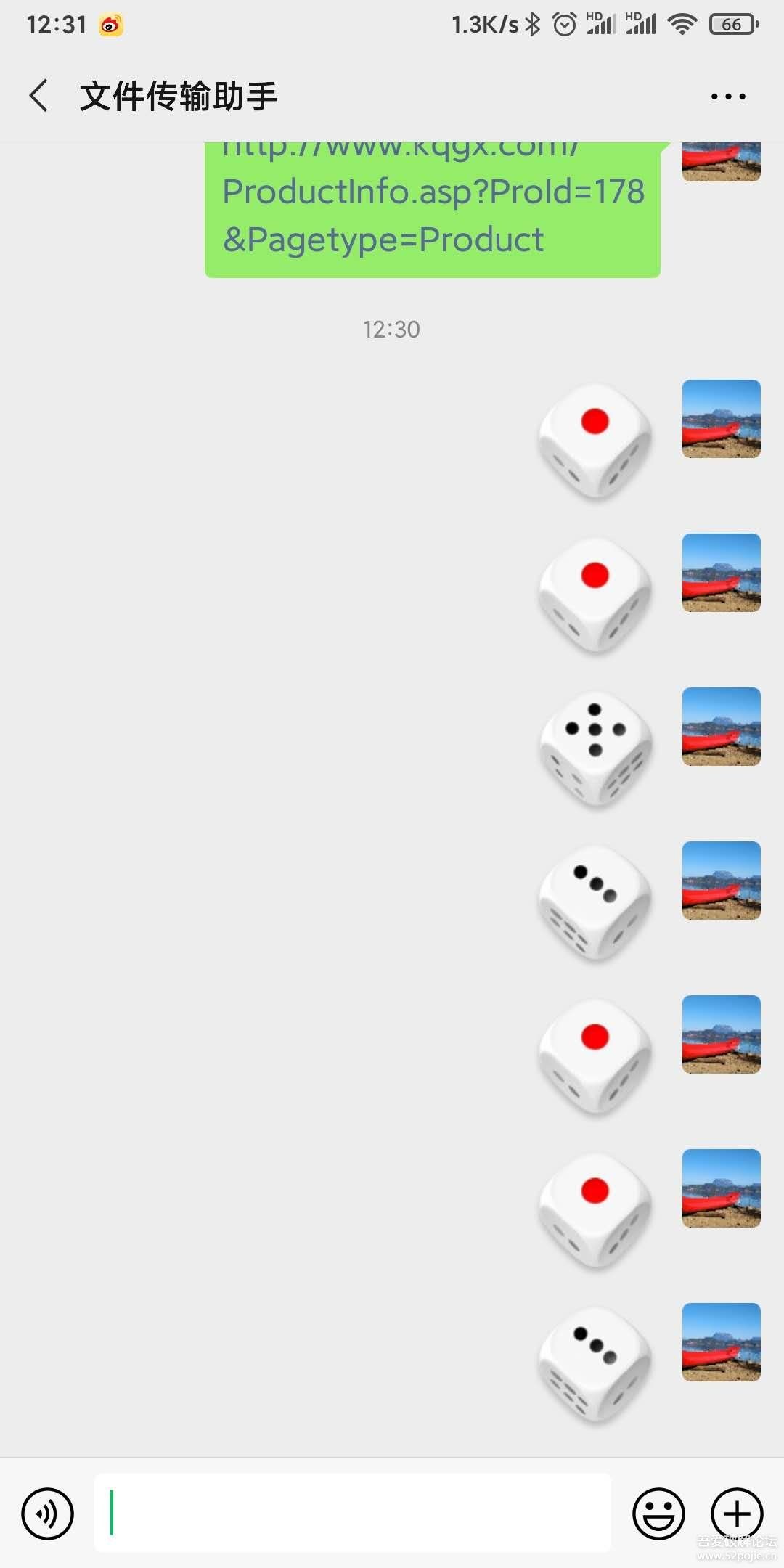784x1568 pixels.
Task: Go back from 文件传输助手 chat
Action: 39,96
